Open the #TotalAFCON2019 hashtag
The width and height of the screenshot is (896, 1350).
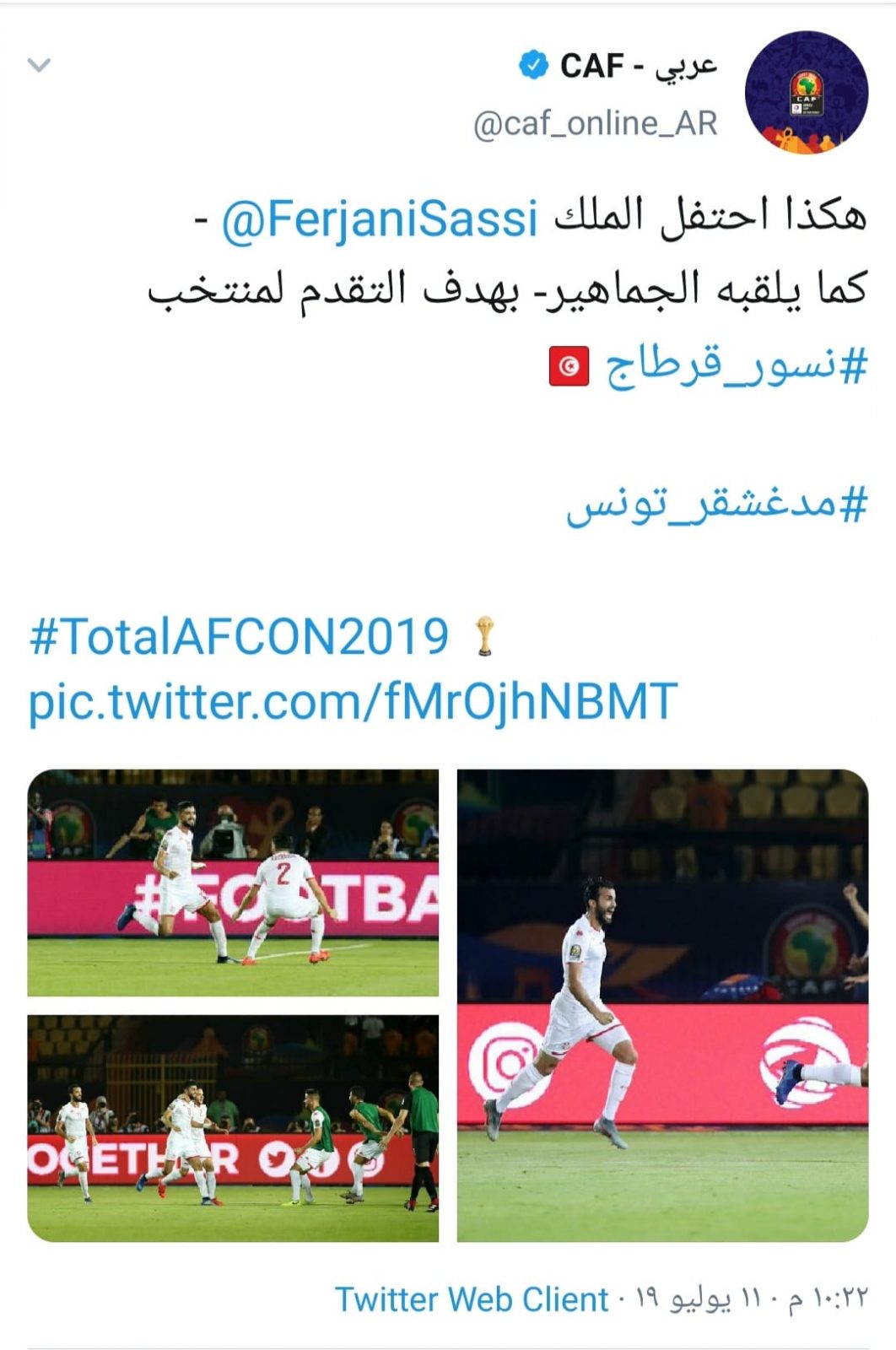point(239,636)
